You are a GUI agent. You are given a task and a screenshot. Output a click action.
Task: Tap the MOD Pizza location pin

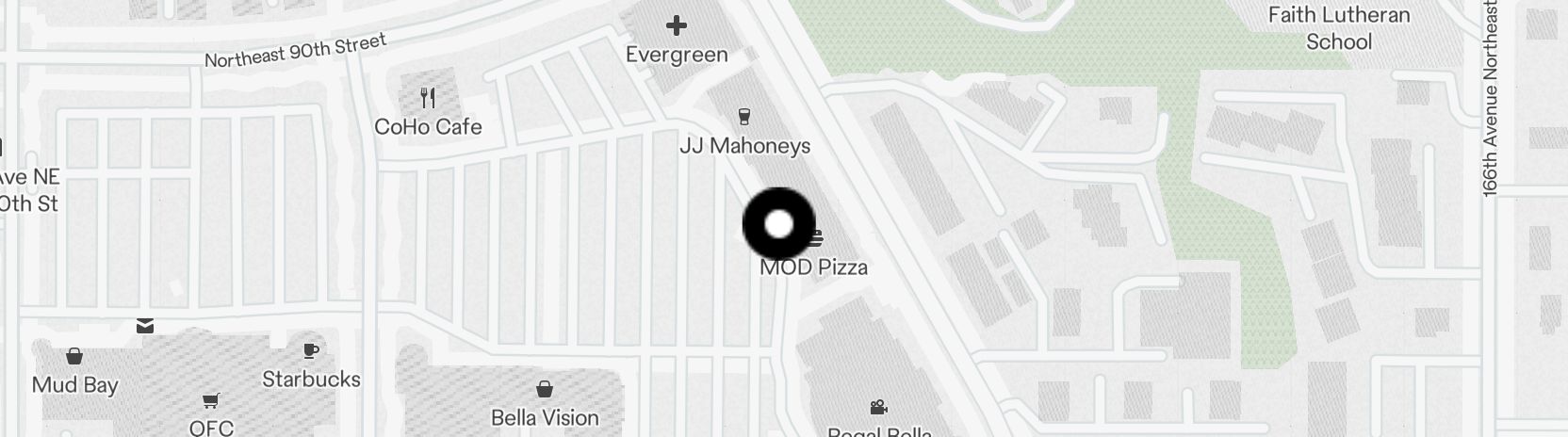(x=779, y=225)
